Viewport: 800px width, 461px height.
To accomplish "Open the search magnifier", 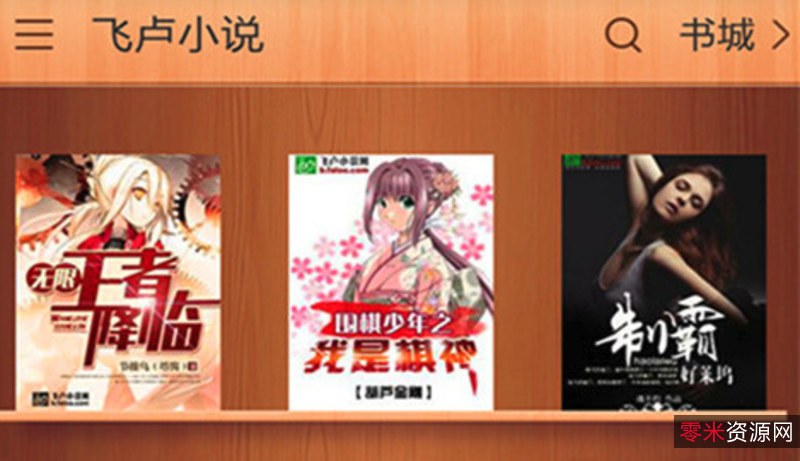I will coord(622,36).
